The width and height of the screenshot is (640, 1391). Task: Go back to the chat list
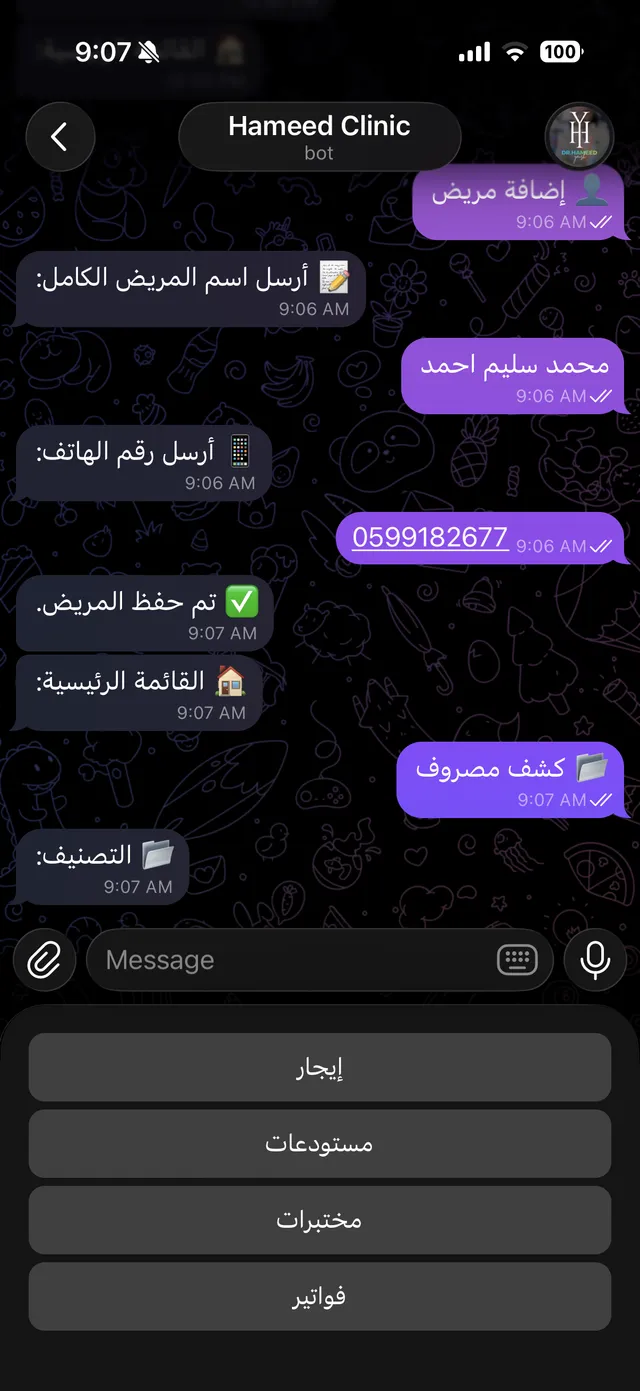coord(60,137)
